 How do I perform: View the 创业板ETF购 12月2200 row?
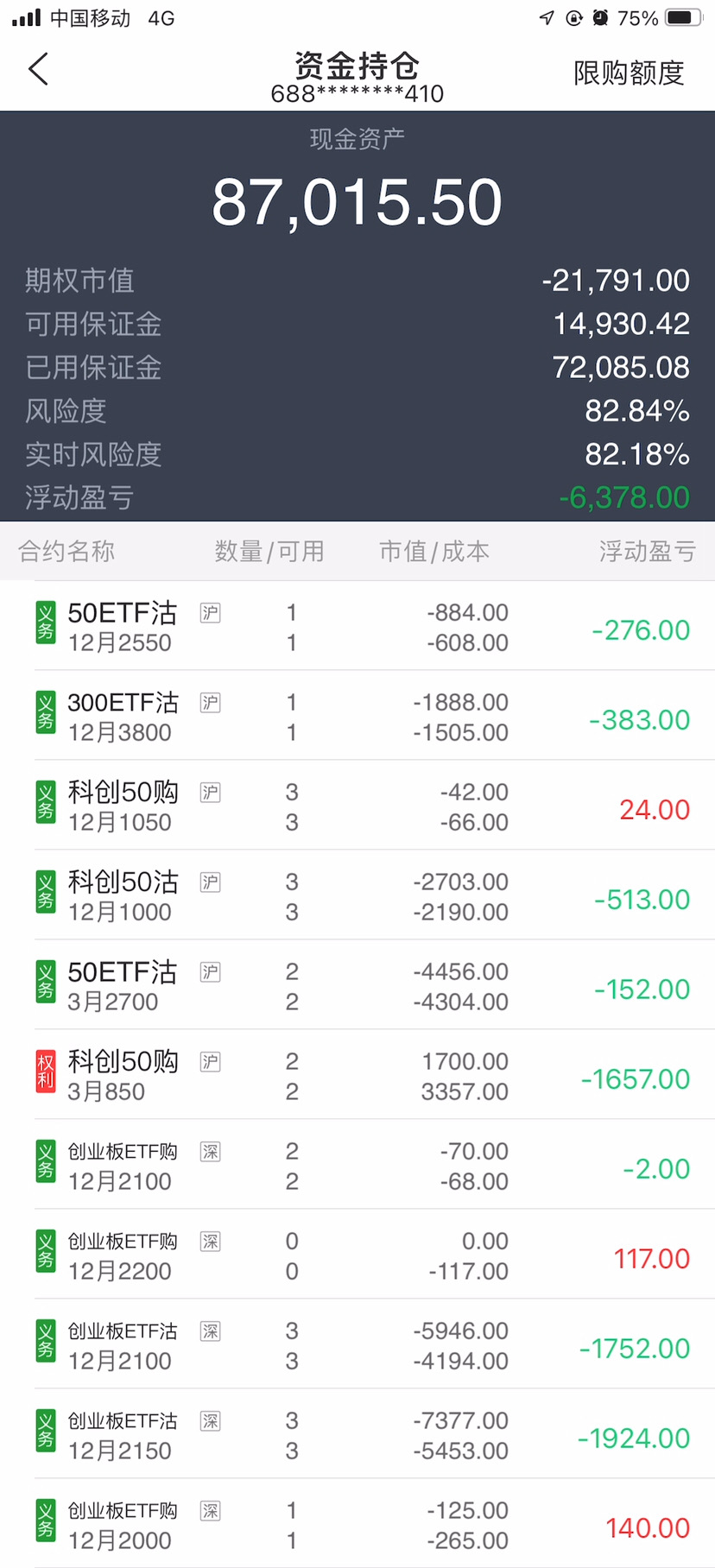[x=357, y=1255]
